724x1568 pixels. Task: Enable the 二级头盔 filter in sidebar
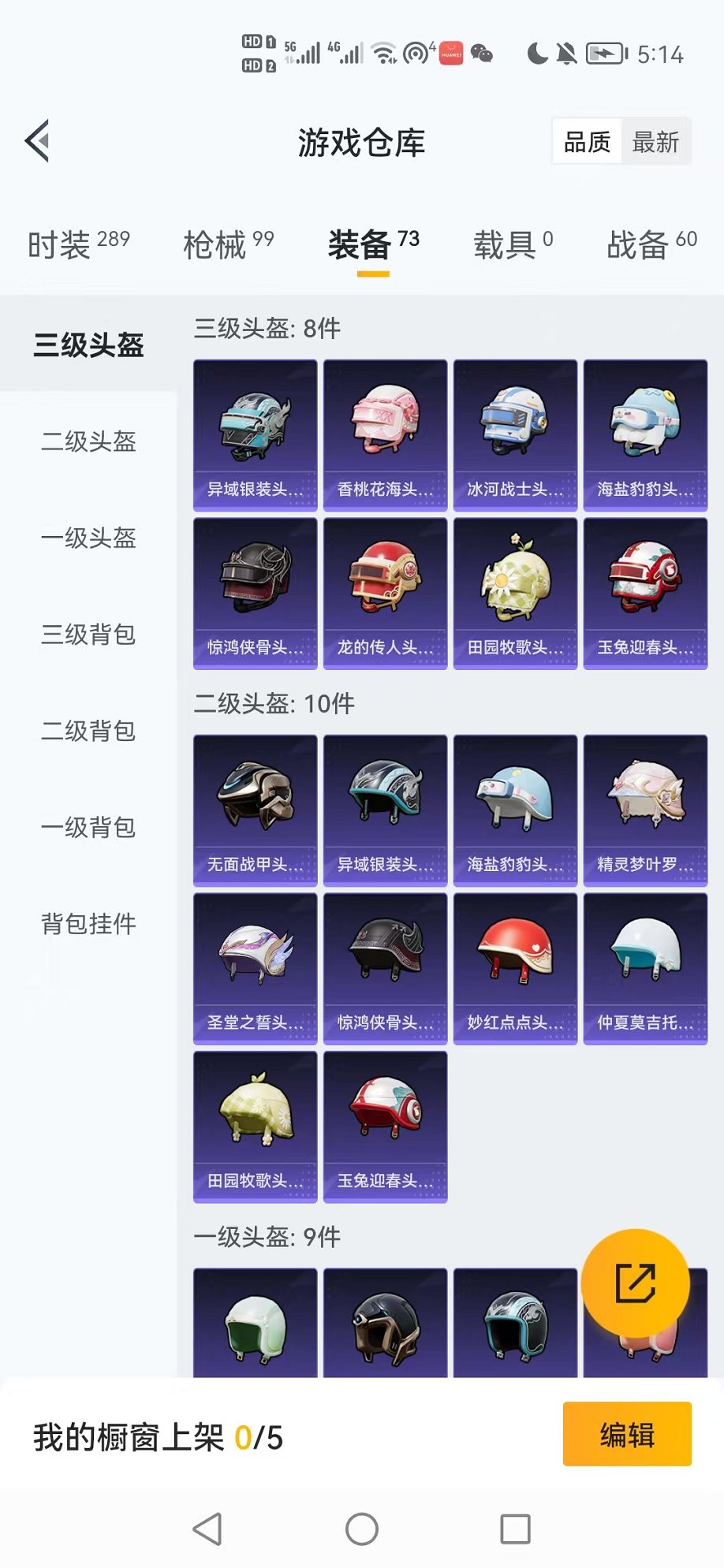pos(87,443)
